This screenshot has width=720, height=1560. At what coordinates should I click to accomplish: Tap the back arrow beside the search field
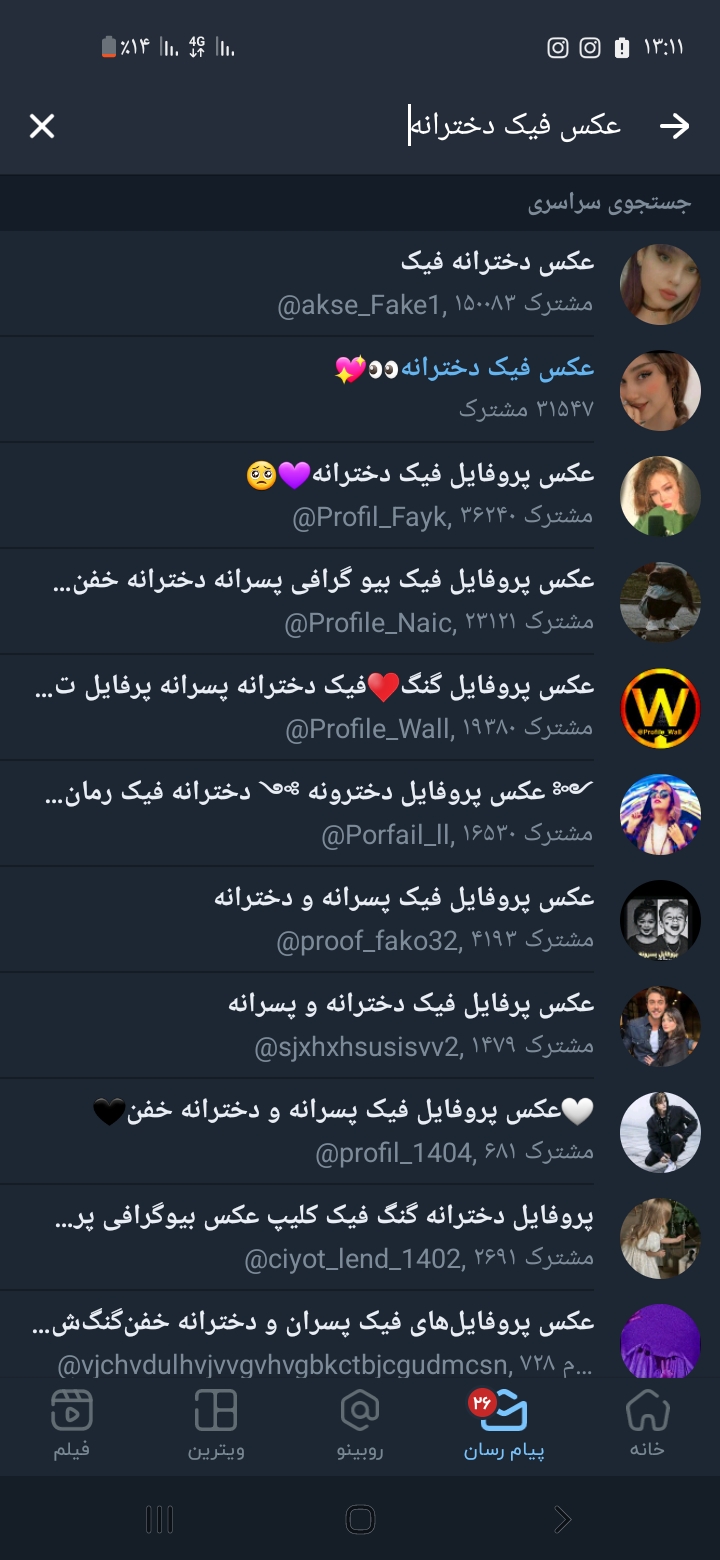[675, 126]
